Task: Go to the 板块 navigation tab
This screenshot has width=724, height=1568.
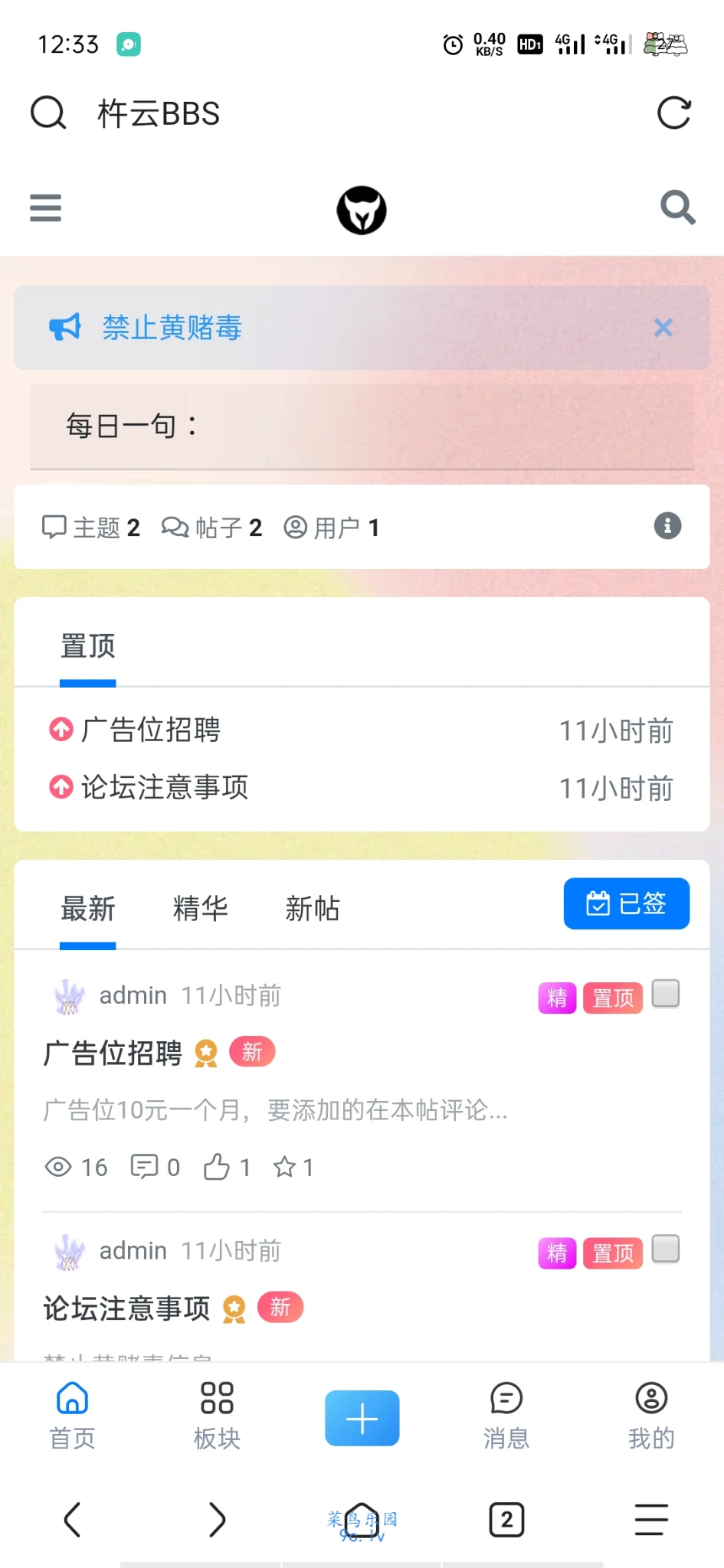Action: 217,1415
